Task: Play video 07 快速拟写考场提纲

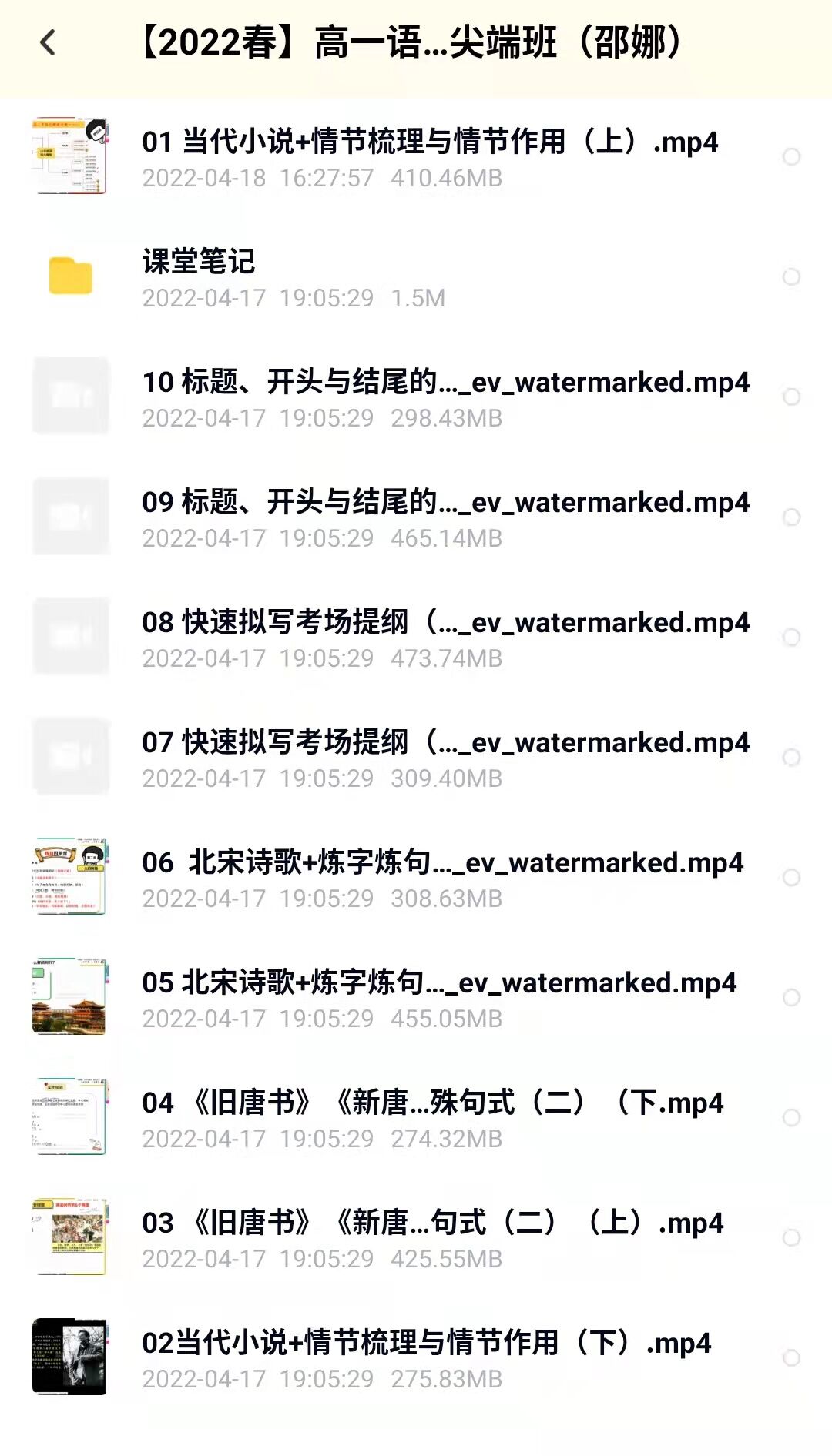Action: click(445, 743)
